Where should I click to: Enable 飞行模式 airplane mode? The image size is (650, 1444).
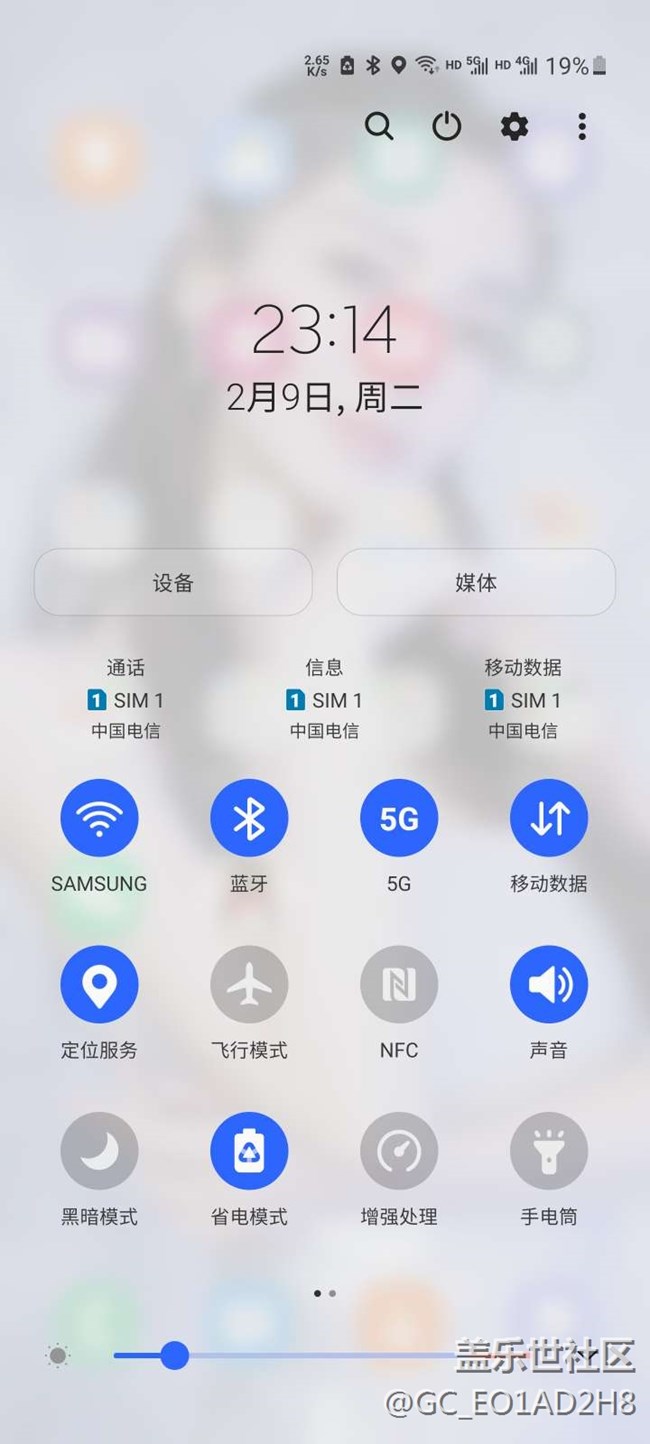(249, 985)
